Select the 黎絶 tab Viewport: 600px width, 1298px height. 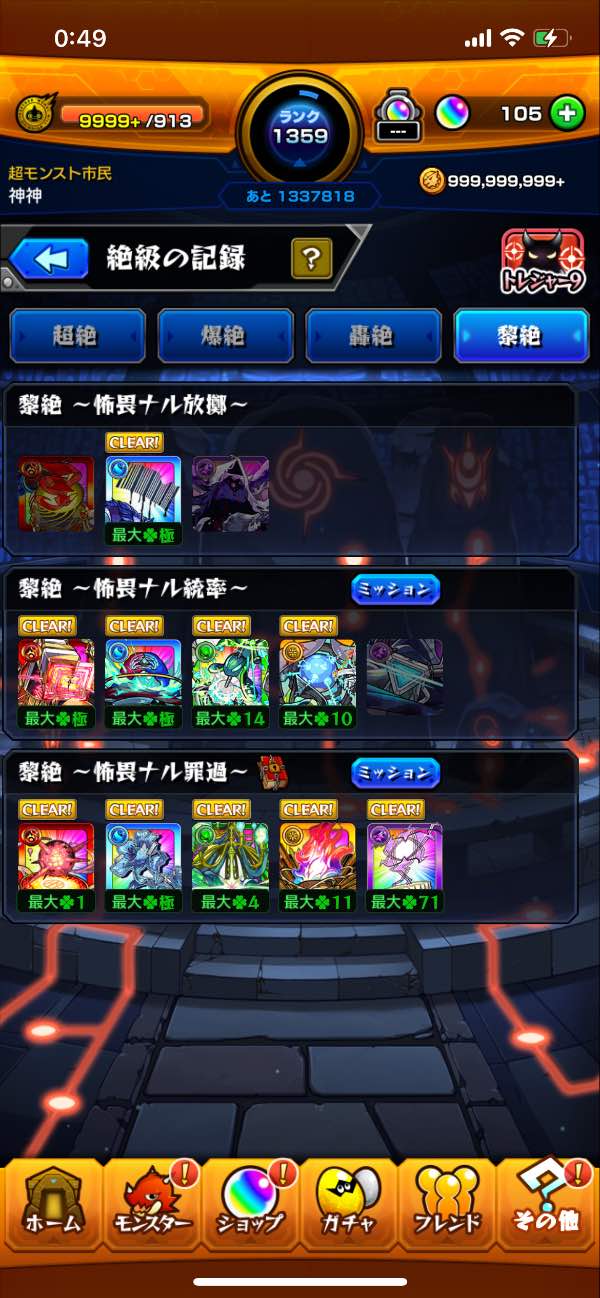coord(521,336)
